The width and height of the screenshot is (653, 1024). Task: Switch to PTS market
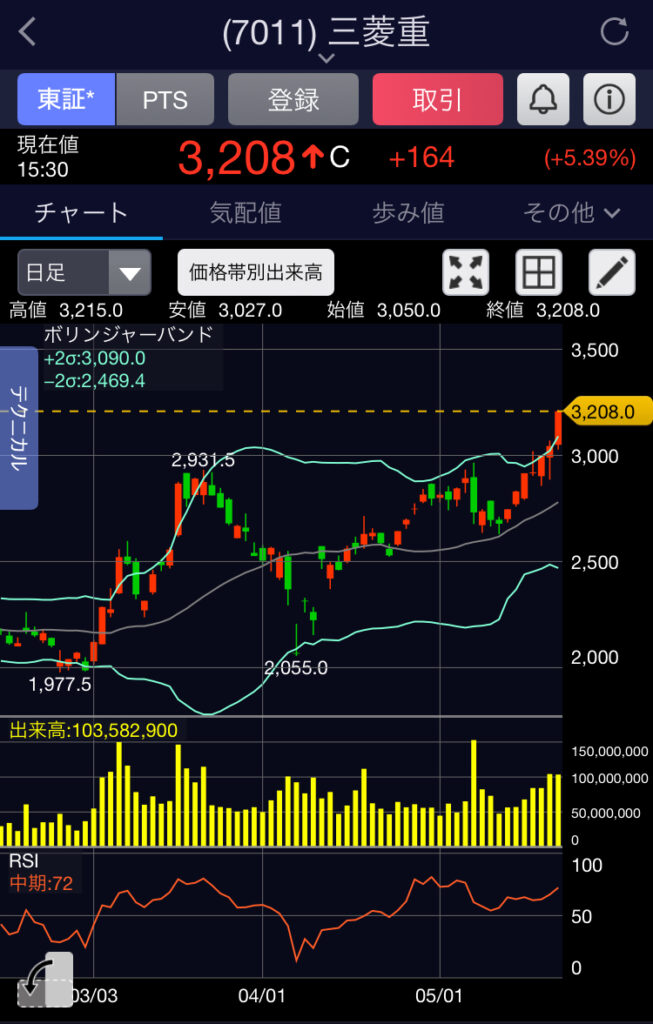[165, 99]
